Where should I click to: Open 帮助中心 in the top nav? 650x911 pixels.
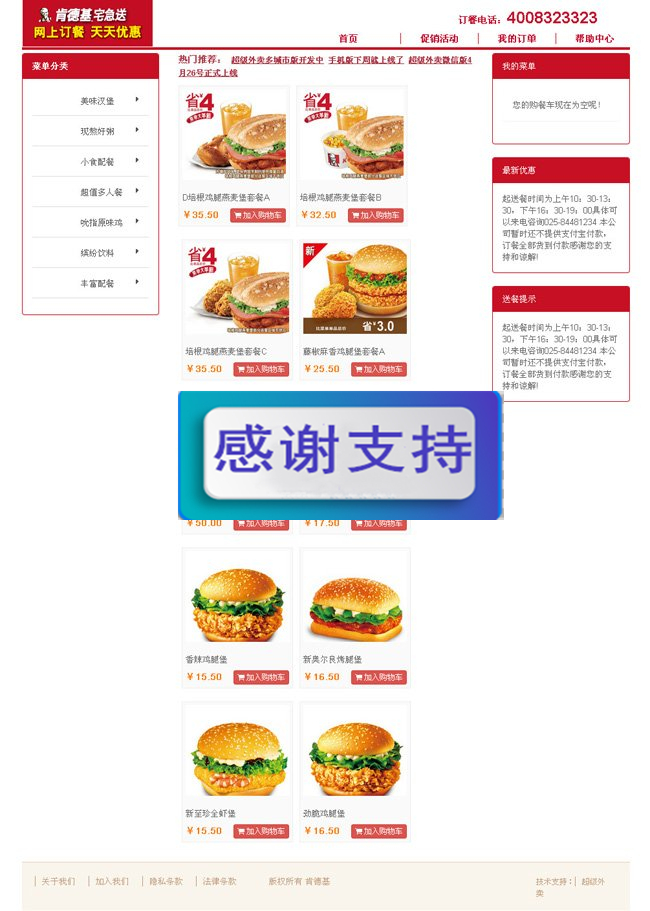pyautogui.click(x=594, y=39)
